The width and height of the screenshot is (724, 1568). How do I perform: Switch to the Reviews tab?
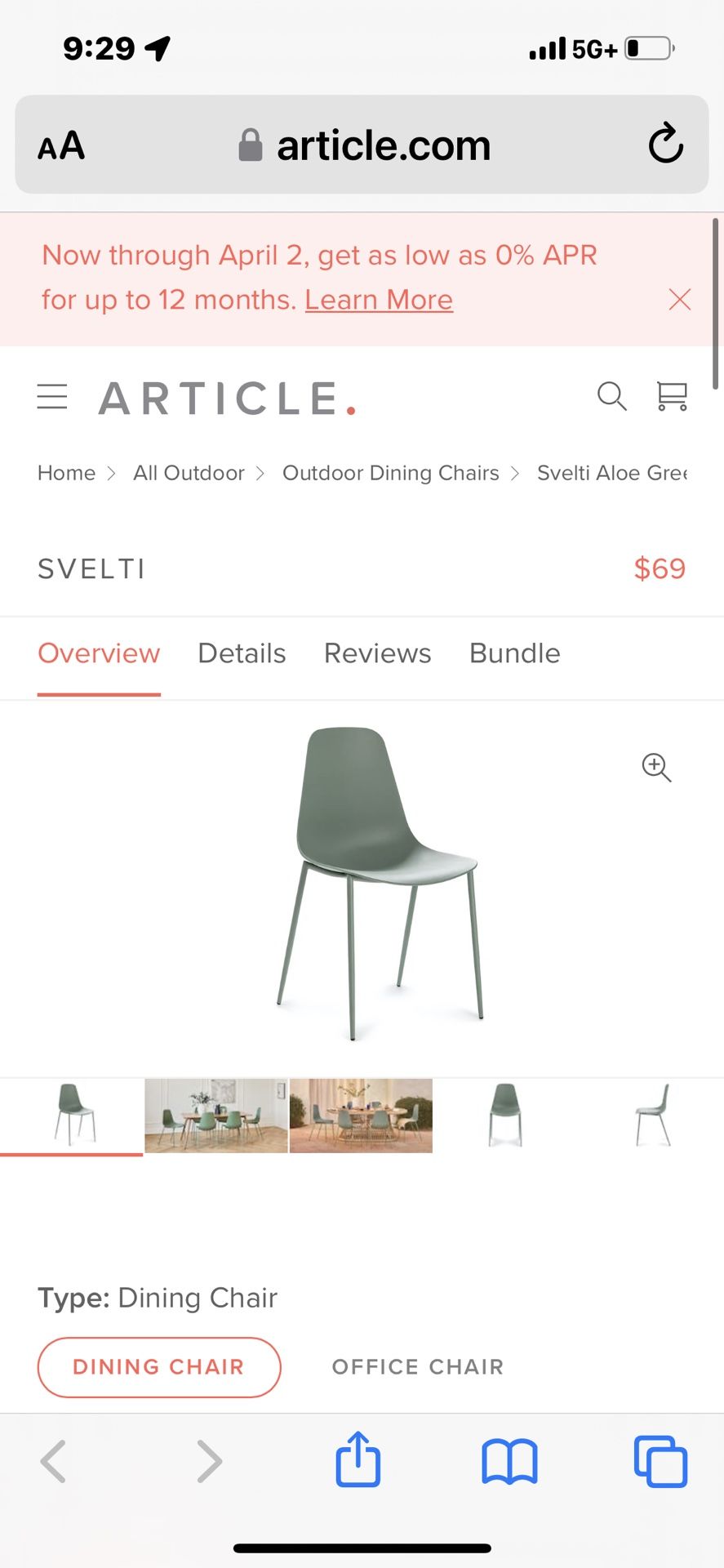(377, 653)
